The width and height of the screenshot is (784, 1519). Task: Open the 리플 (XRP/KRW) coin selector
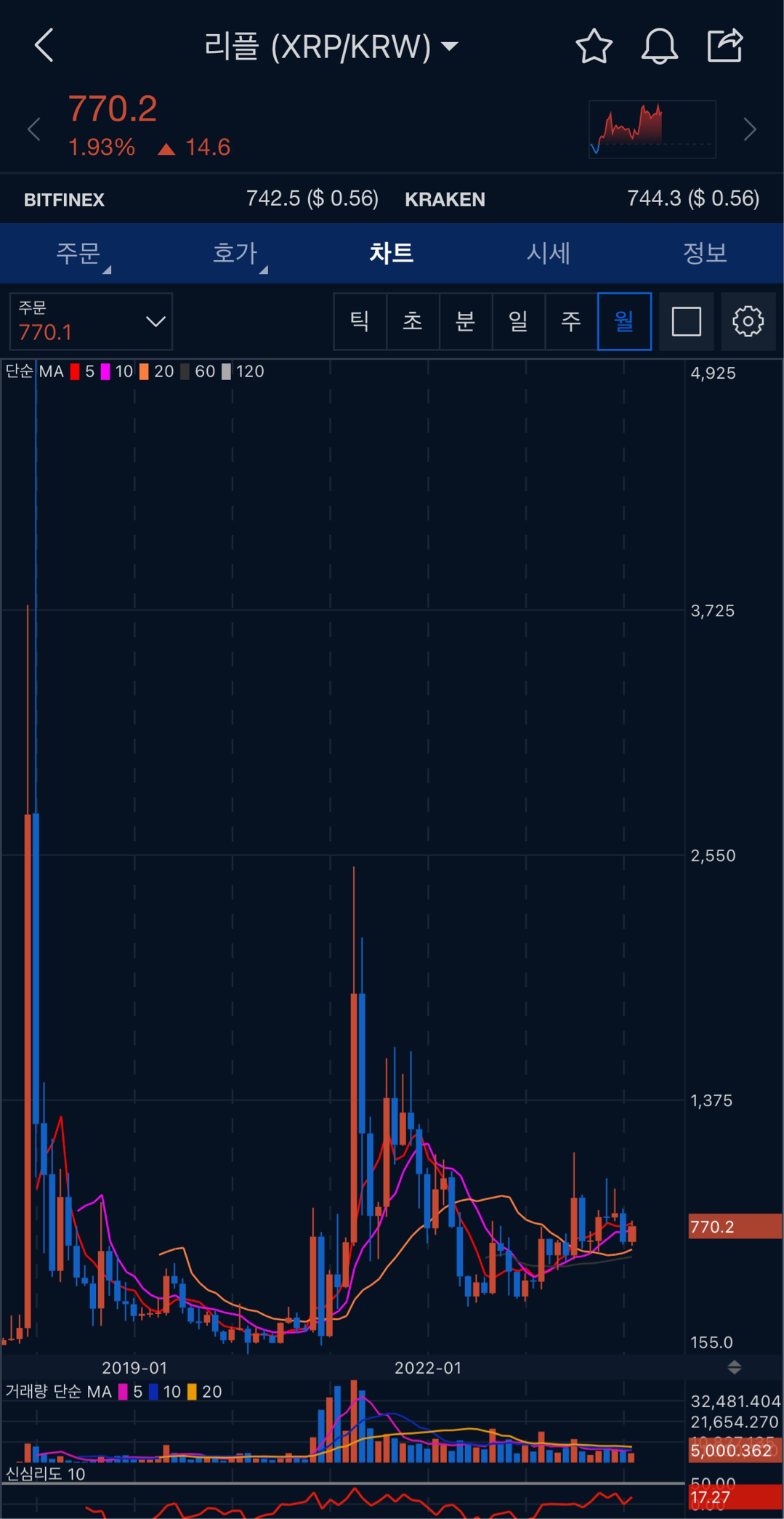point(331,47)
